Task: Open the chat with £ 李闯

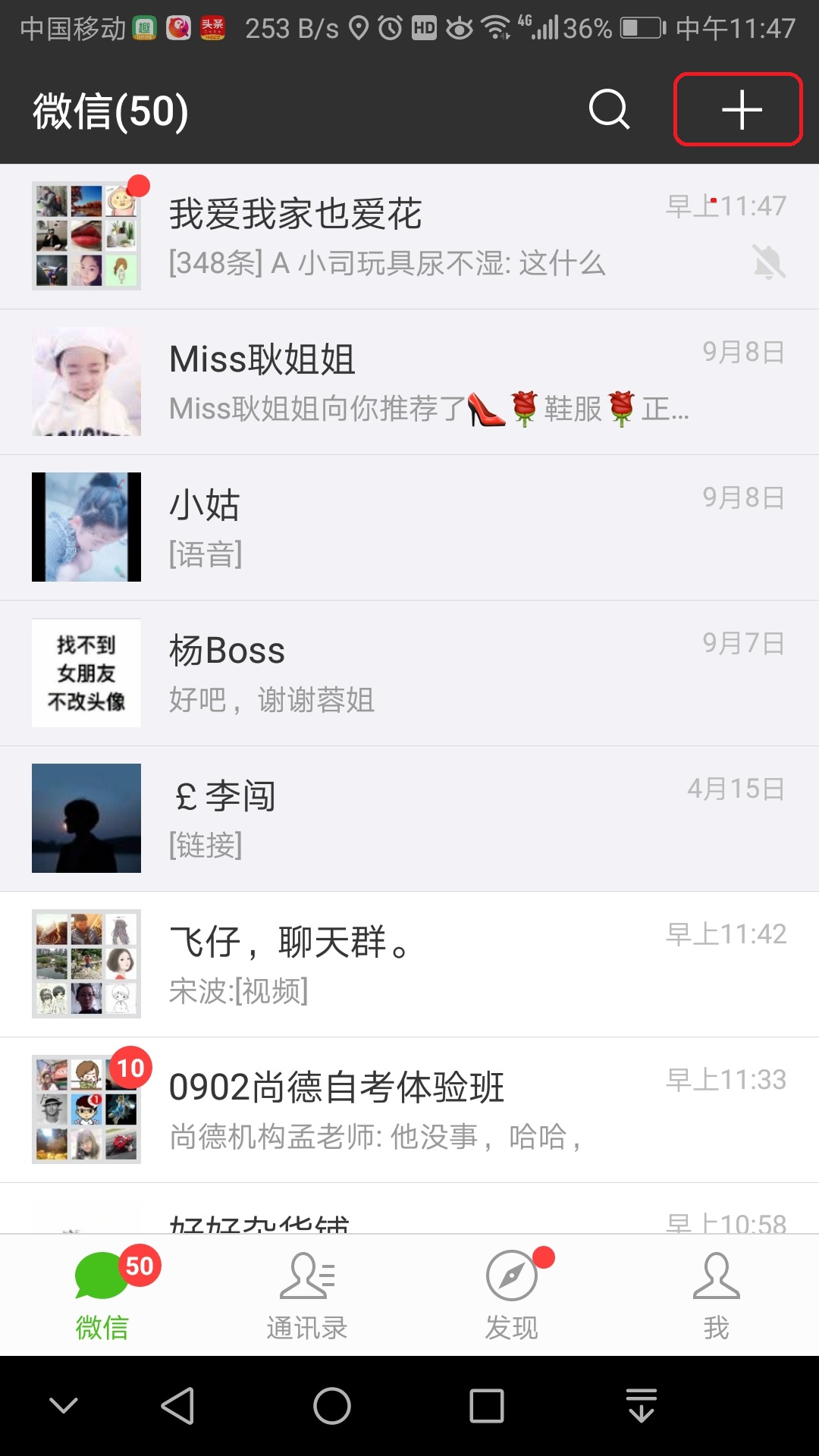Action: (409, 819)
